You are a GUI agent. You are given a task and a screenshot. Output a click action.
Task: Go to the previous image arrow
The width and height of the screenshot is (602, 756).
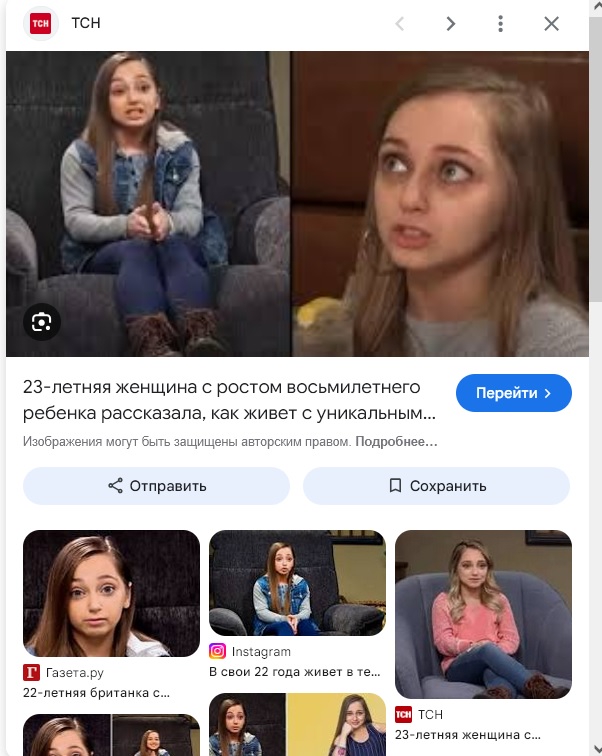pos(400,24)
